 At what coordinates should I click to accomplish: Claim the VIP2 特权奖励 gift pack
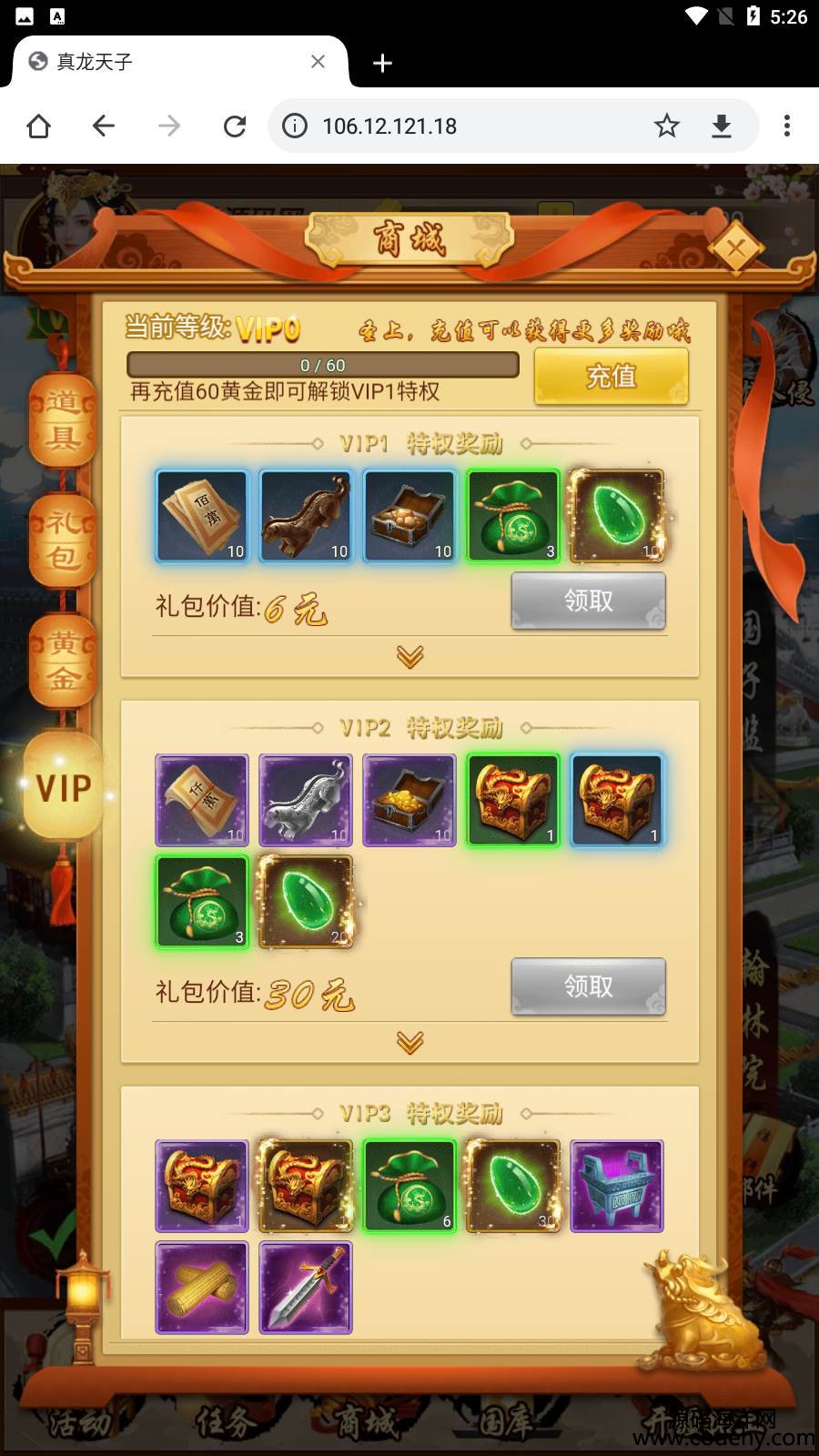click(x=588, y=986)
